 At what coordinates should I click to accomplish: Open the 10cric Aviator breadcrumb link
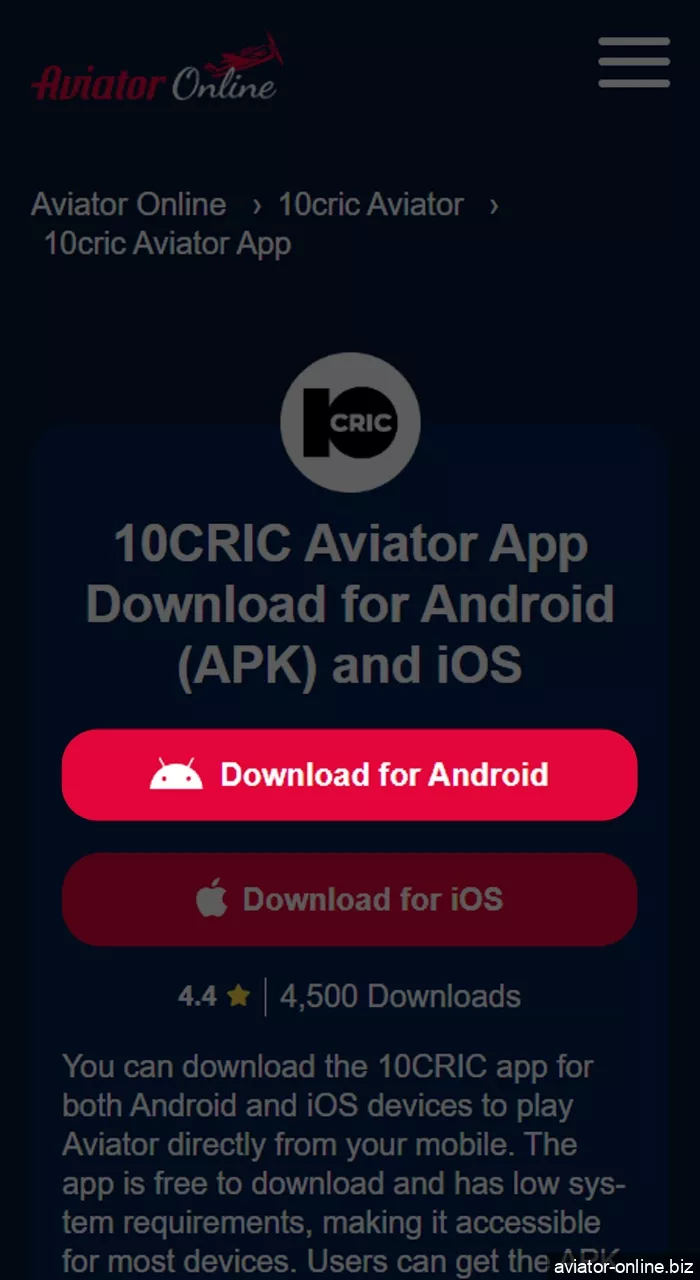click(x=371, y=205)
